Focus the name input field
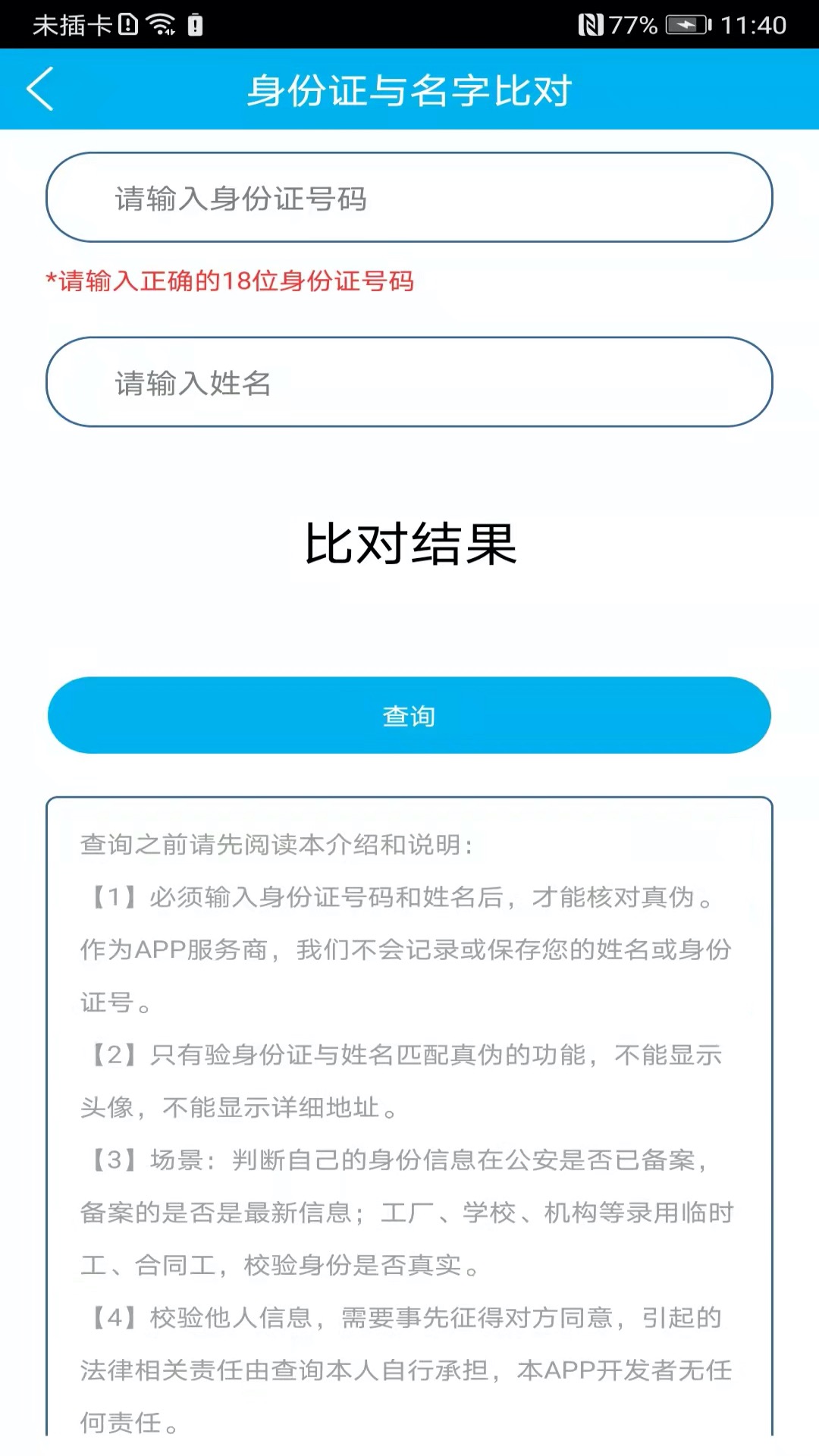The image size is (819, 1456). click(409, 382)
